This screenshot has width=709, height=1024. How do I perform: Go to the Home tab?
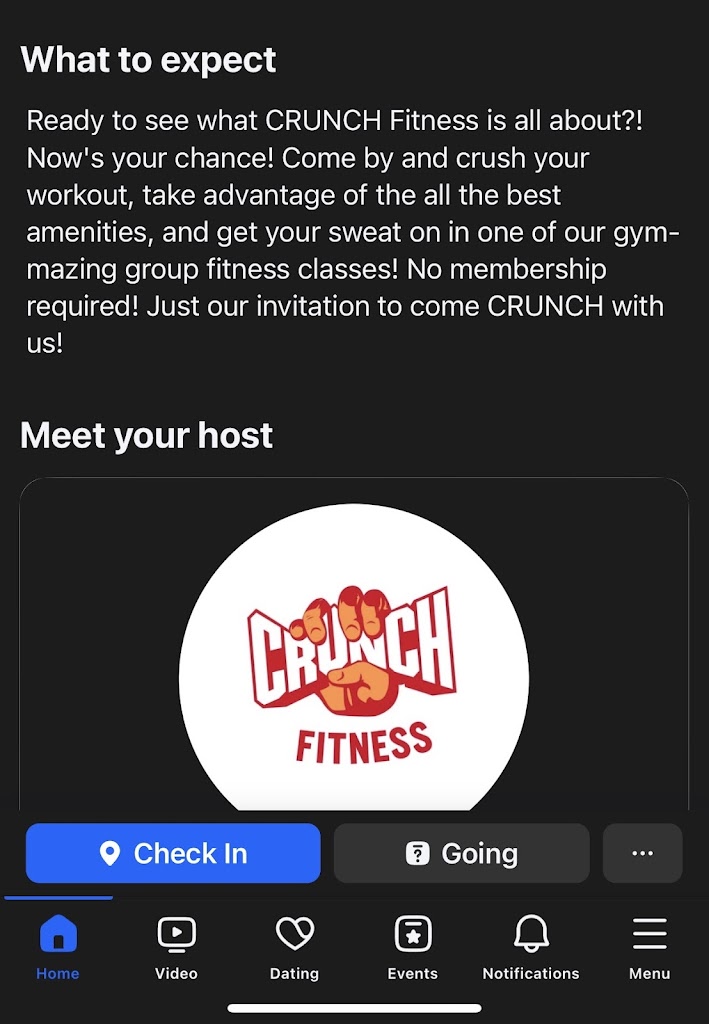pos(58,946)
